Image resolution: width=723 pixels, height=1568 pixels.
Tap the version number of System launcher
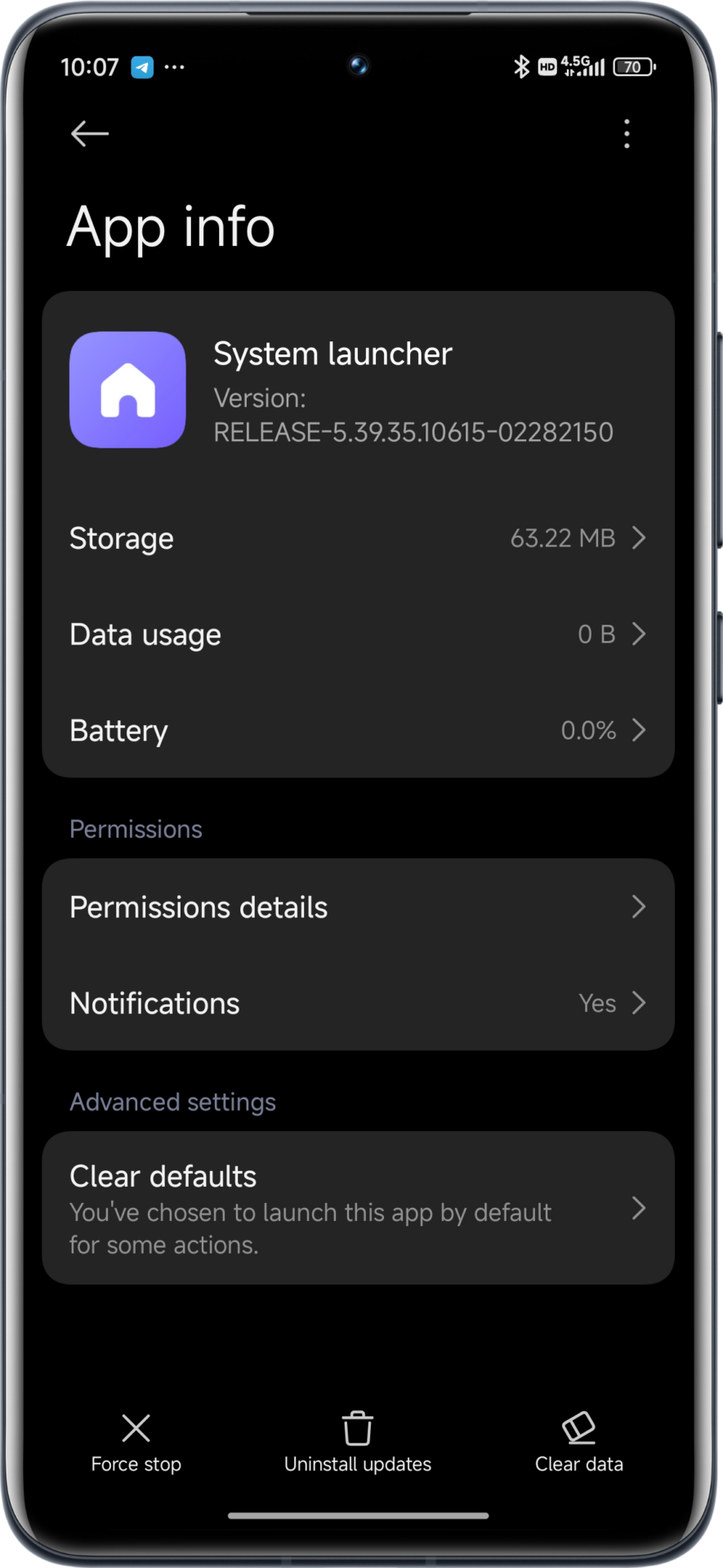[x=413, y=432]
